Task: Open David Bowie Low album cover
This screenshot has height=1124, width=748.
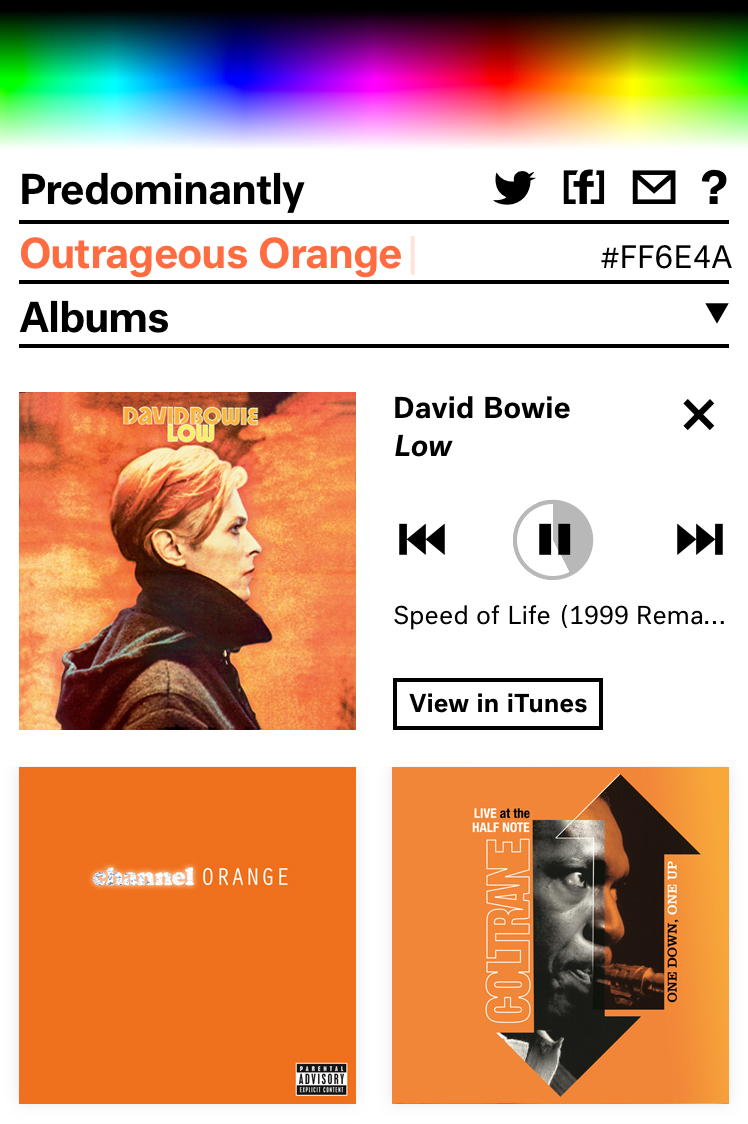Action: [187, 560]
